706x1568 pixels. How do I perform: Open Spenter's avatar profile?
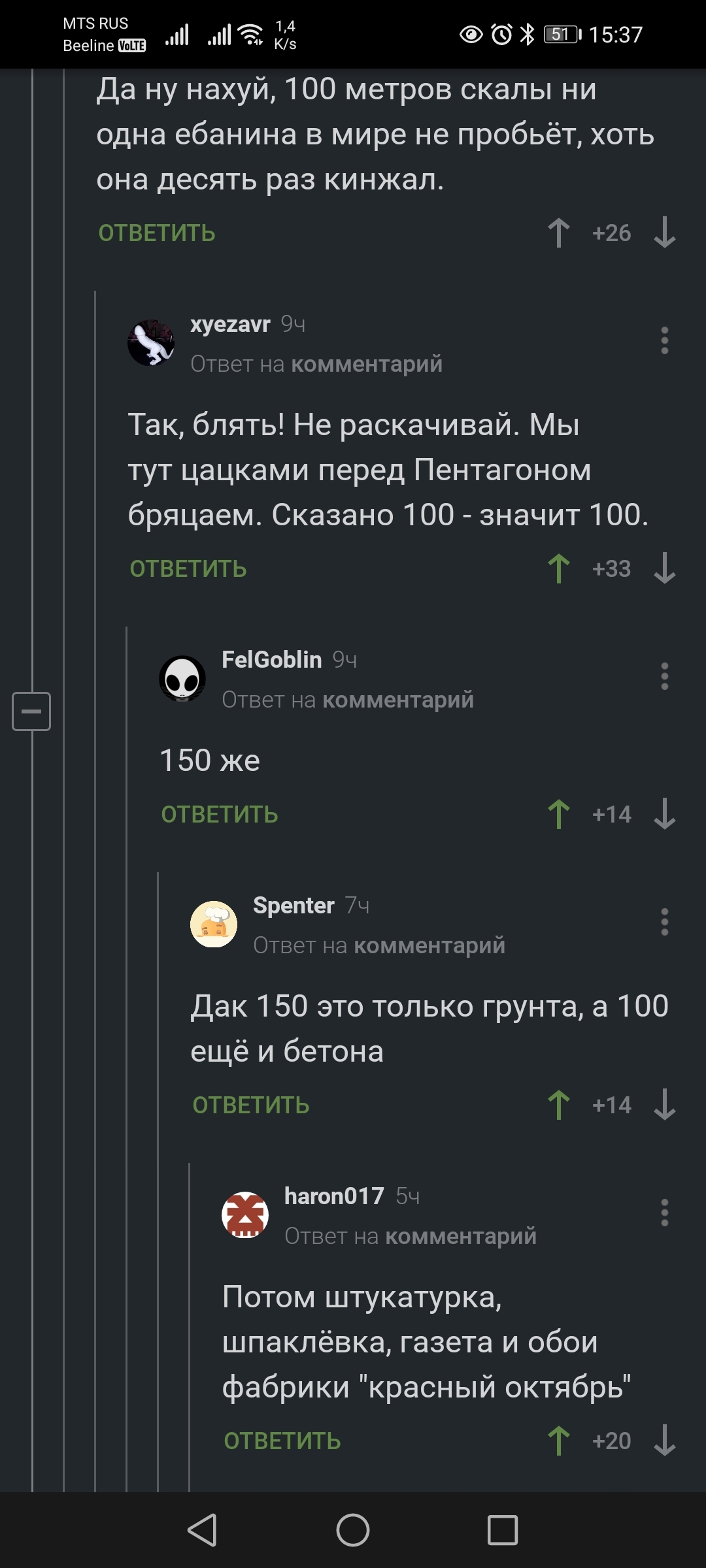coord(214,924)
